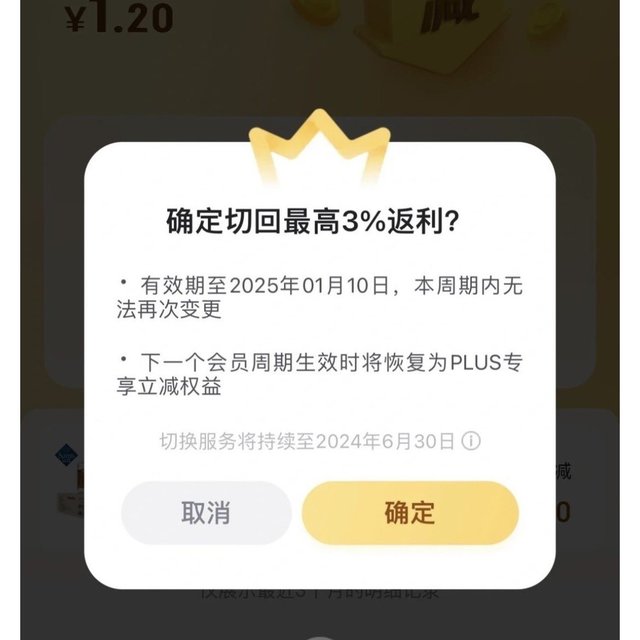Tap 取消 to cancel the switch
Viewport: 640px width, 640px height.
click(x=206, y=513)
